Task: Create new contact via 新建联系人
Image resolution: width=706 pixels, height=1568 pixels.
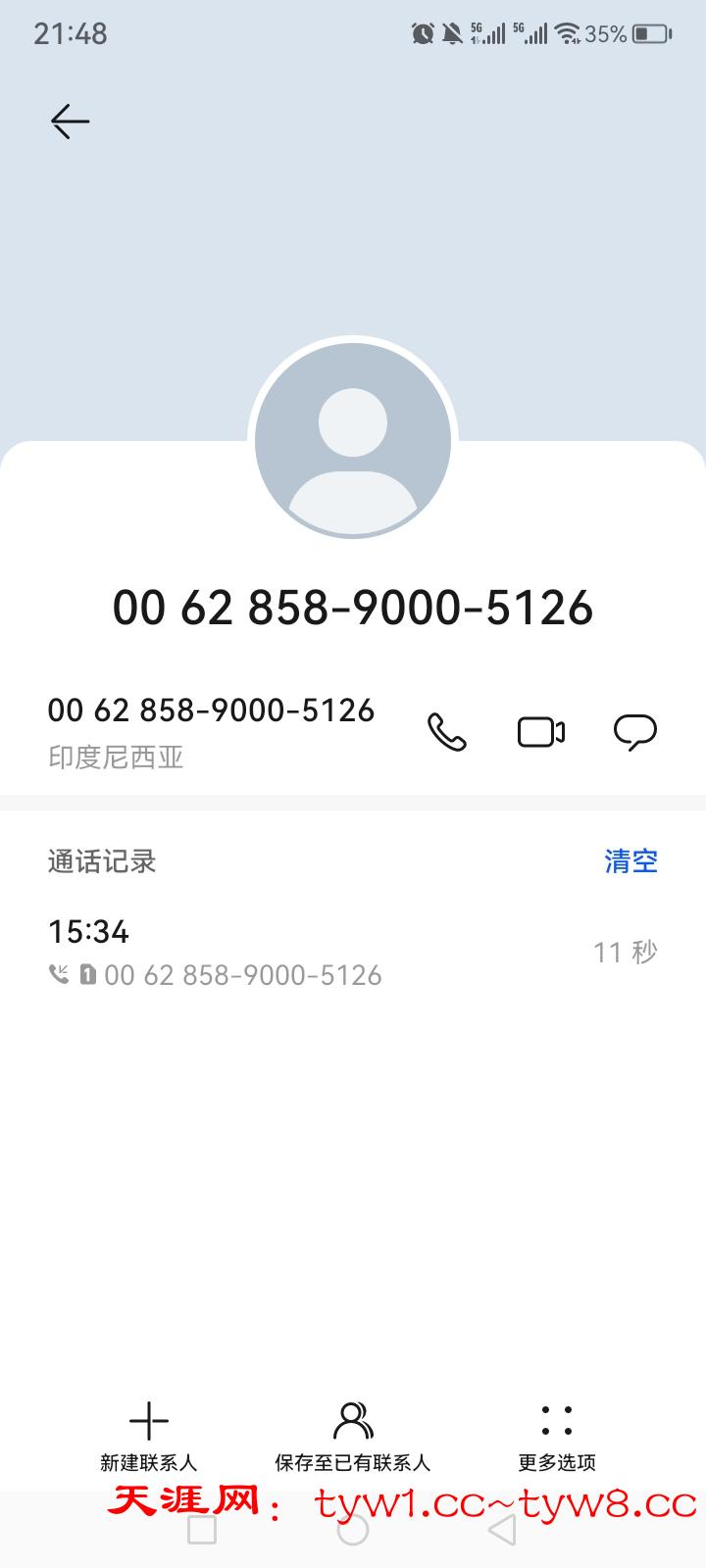Action: [x=149, y=1436]
